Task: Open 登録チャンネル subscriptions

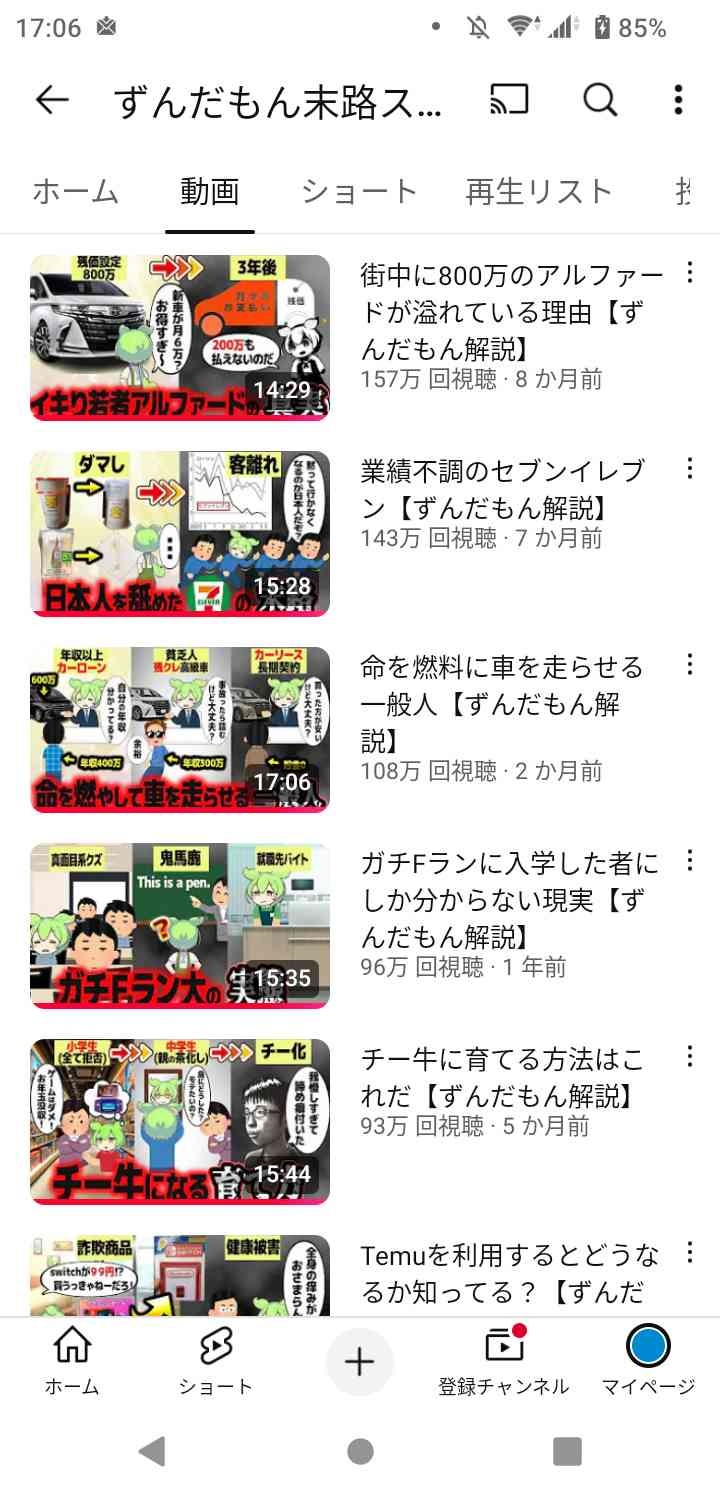Action: 504,1362
